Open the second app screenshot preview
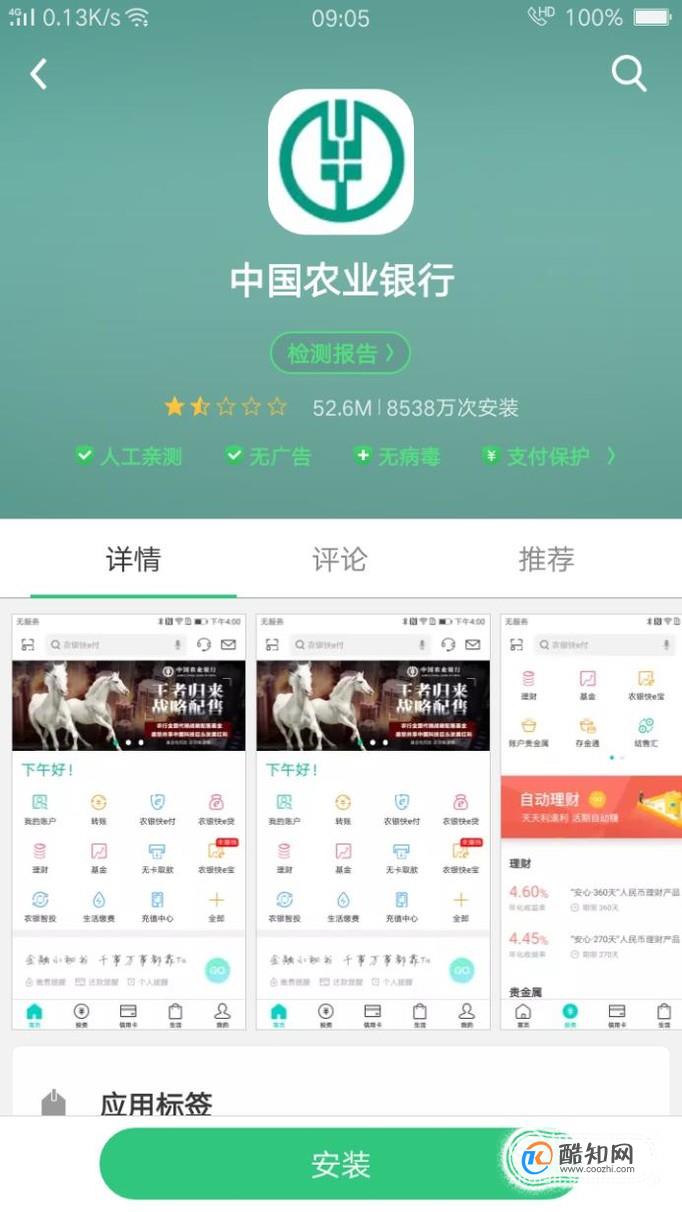This screenshot has height=1212, width=682. 373,820
